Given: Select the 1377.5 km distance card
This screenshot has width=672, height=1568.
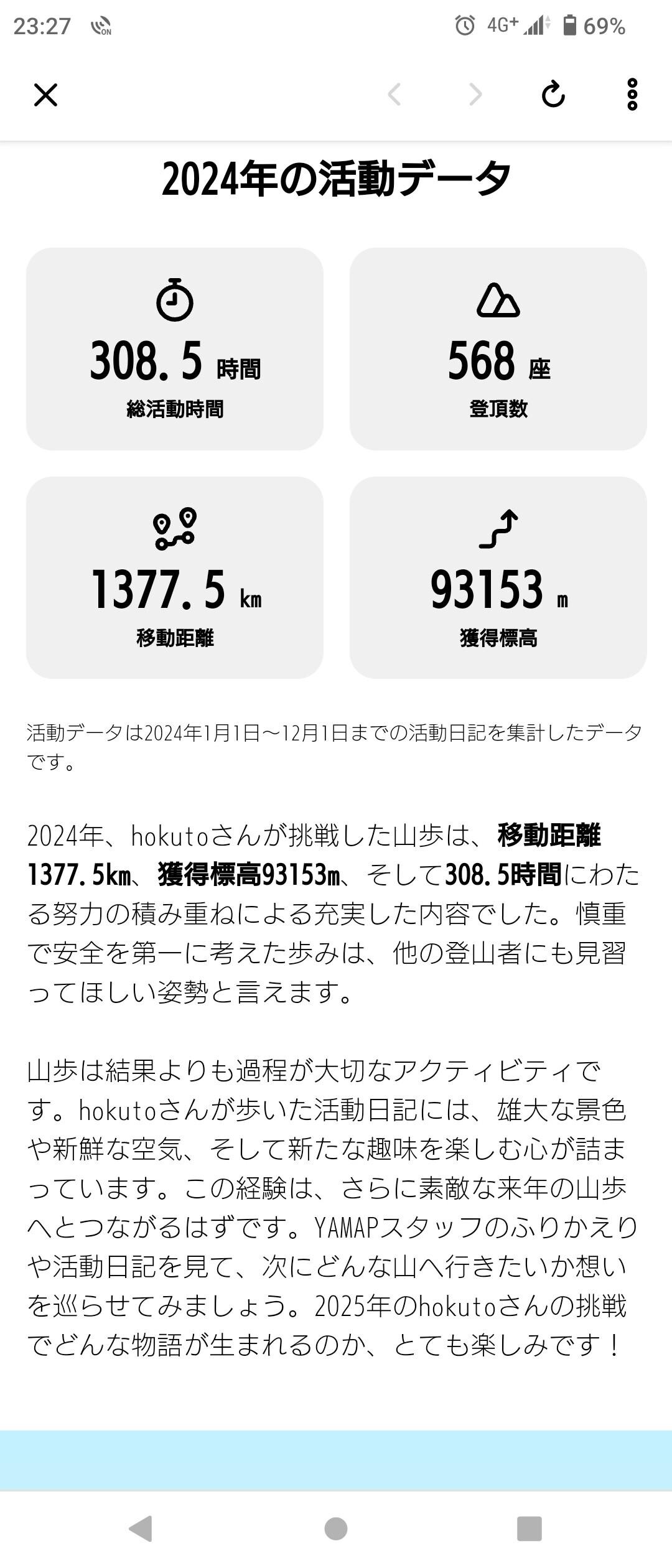Looking at the screenshot, I should (175, 579).
